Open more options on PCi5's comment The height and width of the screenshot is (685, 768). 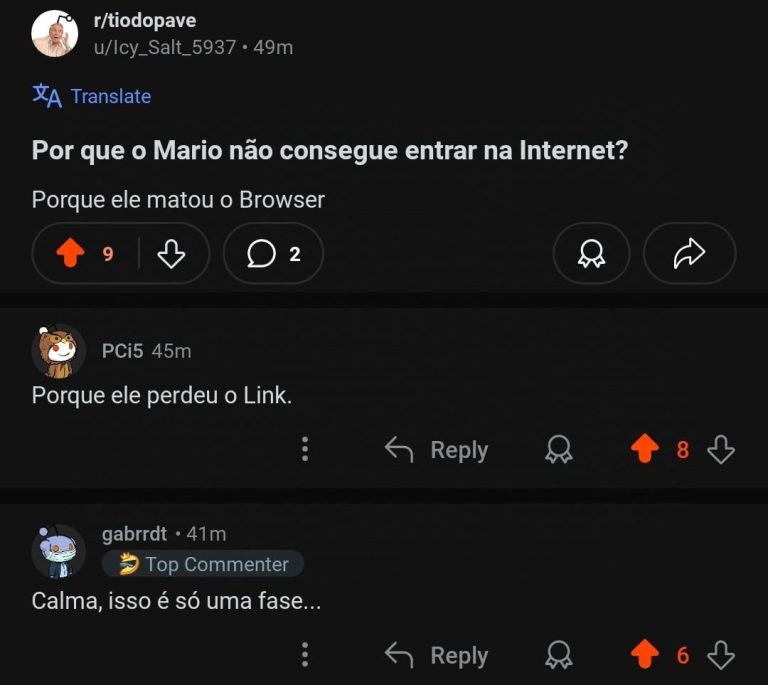pos(305,449)
